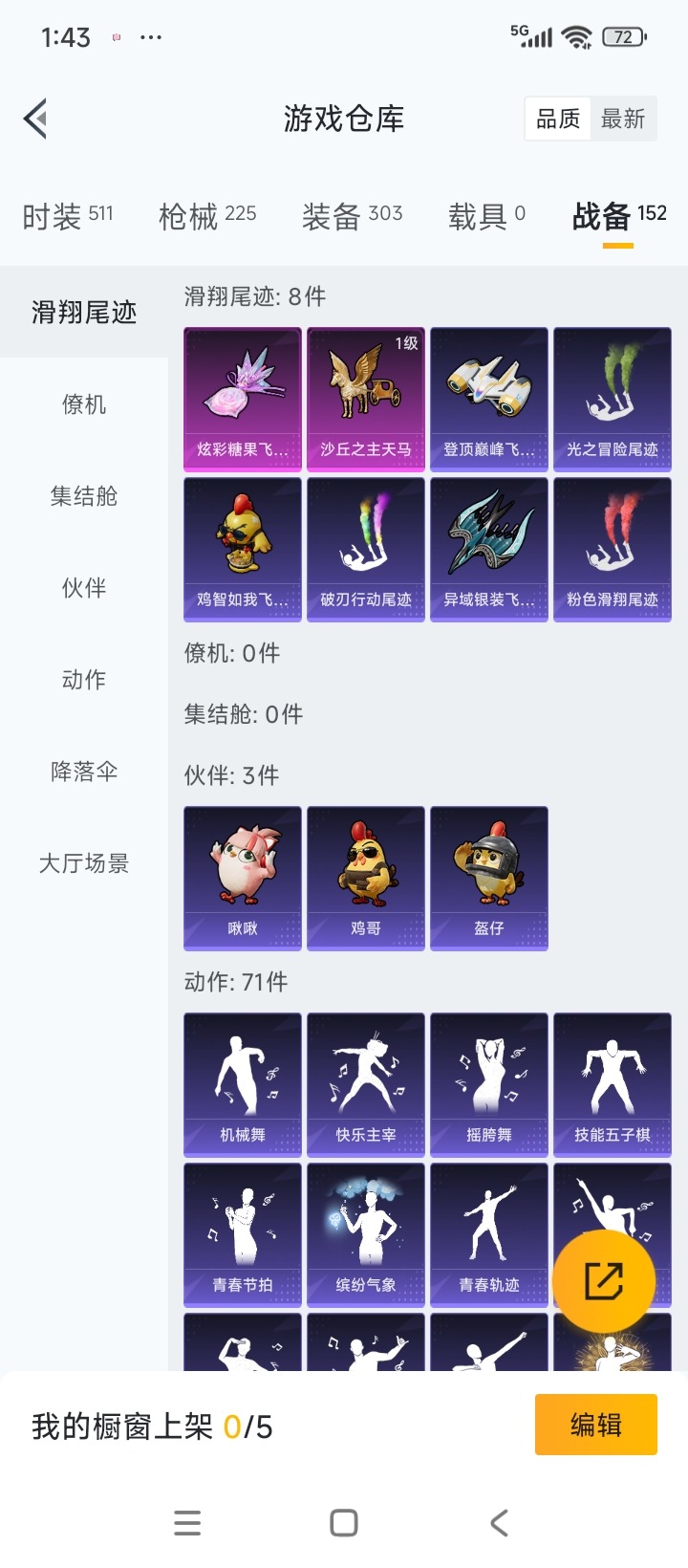Viewport: 688px width, 1568px height.
Task: Switch sorting to 最新
Action: coord(625,118)
